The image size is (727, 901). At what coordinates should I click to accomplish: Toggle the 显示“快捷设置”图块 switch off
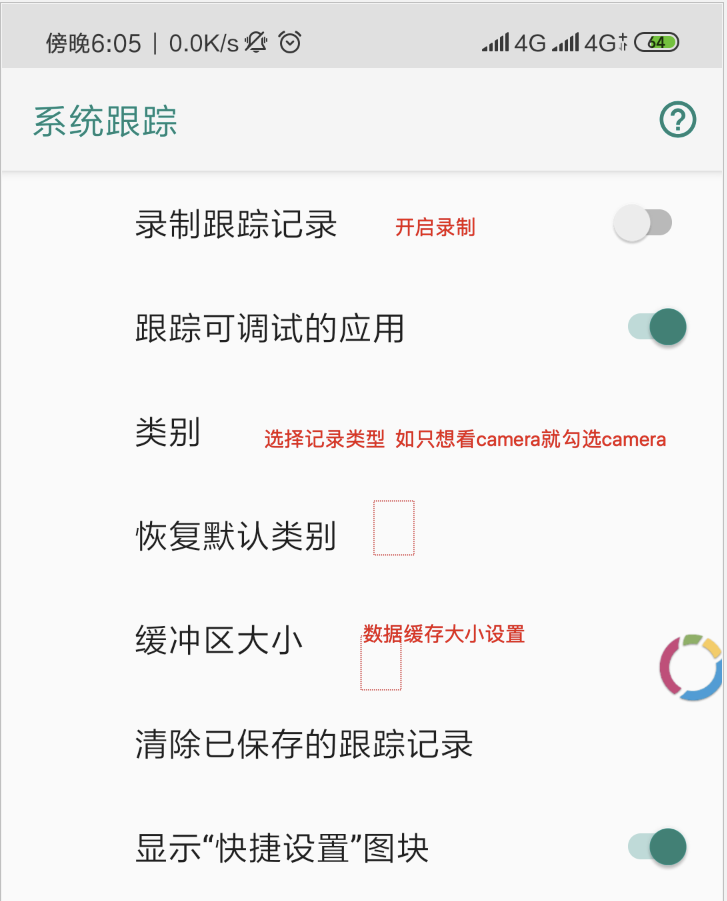point(658,847)
